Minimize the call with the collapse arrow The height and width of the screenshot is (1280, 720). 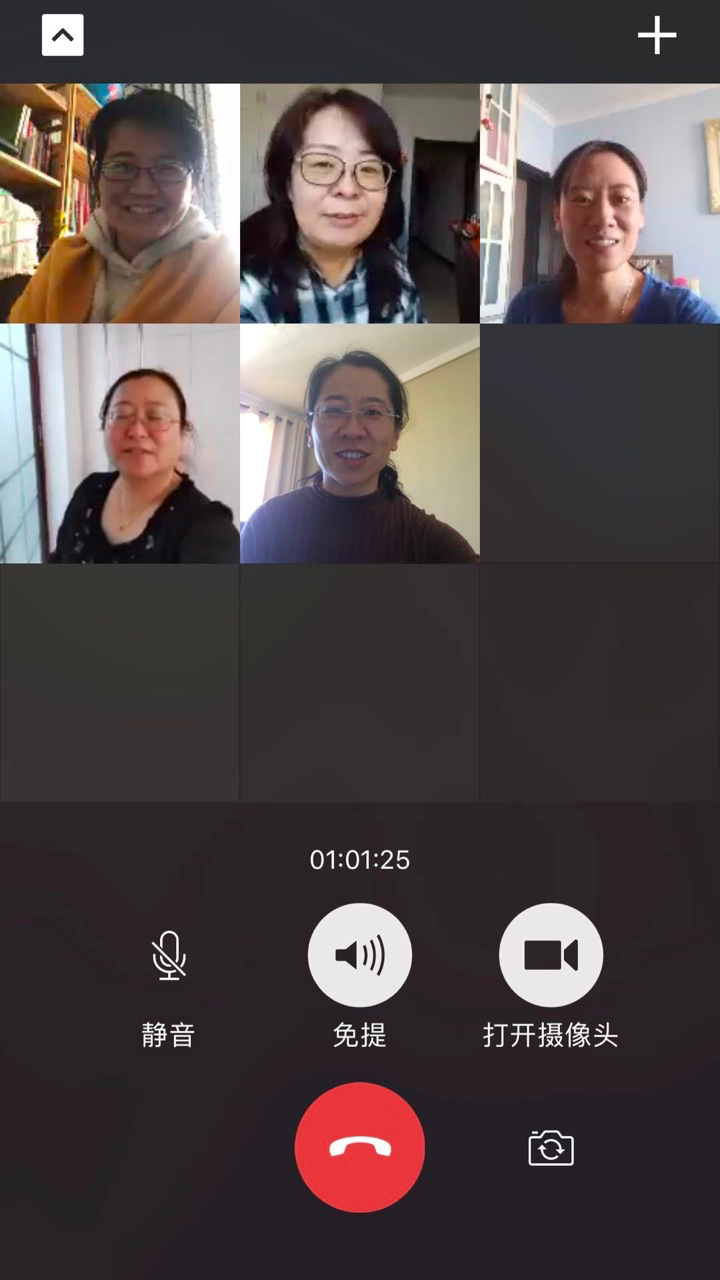tap(62, 36)
